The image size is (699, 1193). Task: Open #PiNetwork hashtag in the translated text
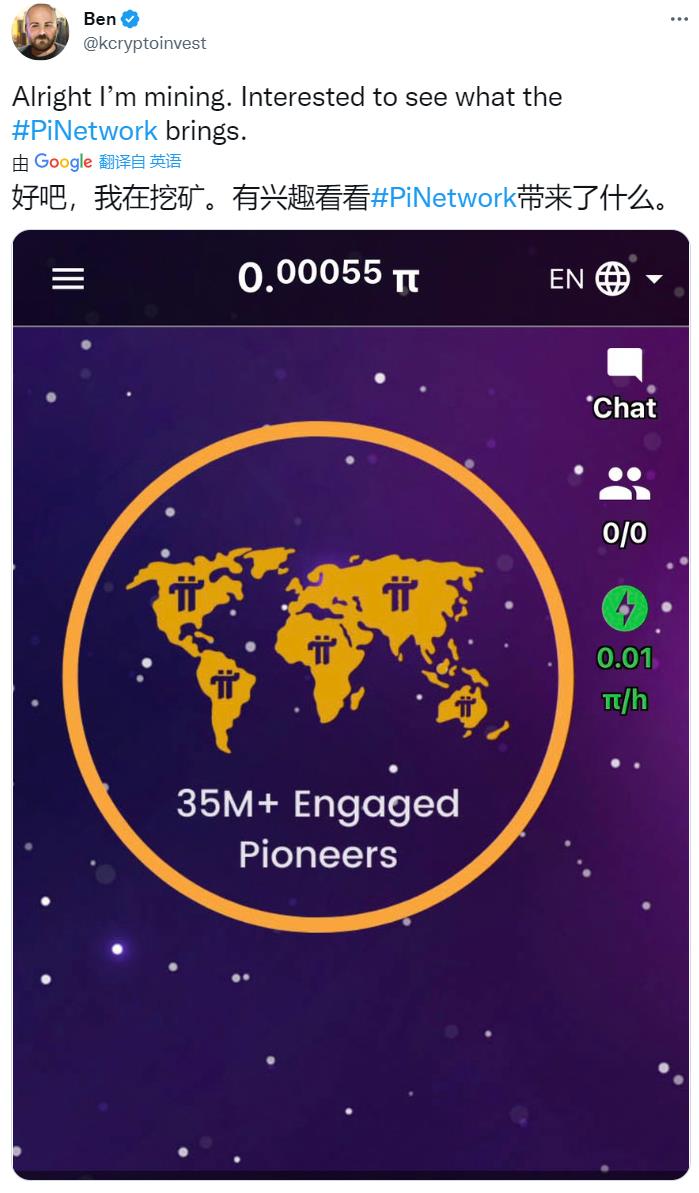tap(443, 198)
